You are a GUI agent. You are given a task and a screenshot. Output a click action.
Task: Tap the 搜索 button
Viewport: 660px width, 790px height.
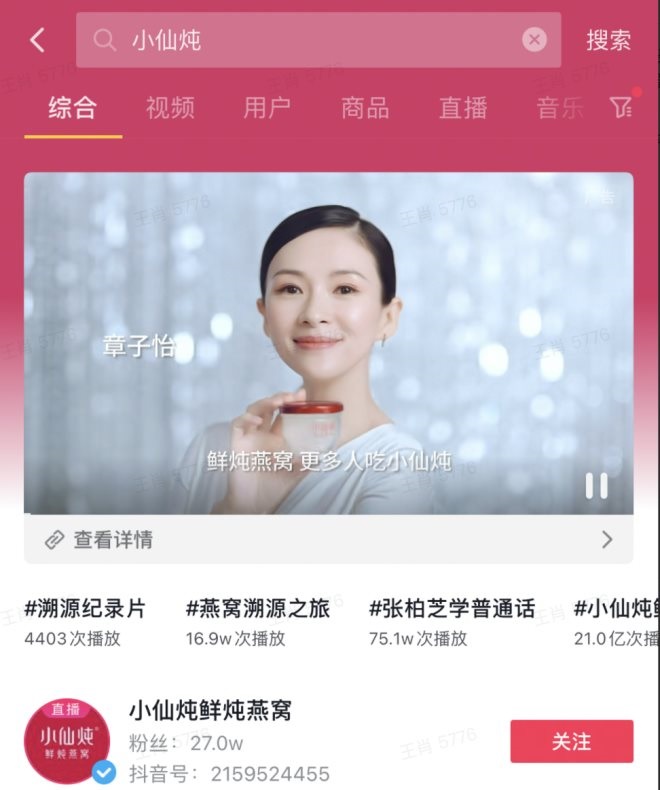pyautogui.click(x=608, y=40)
